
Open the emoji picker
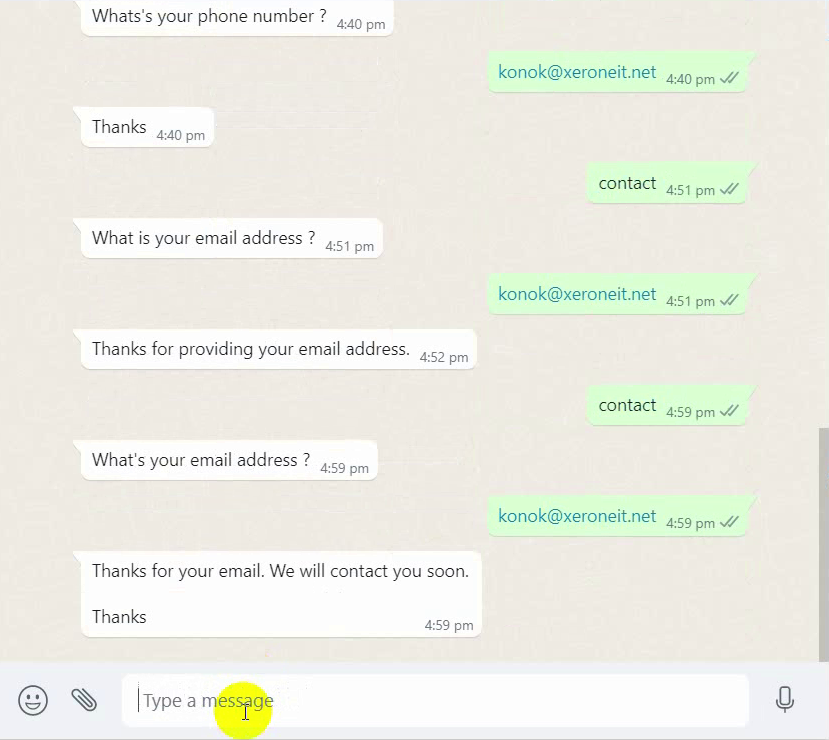[x=33, y=700]
